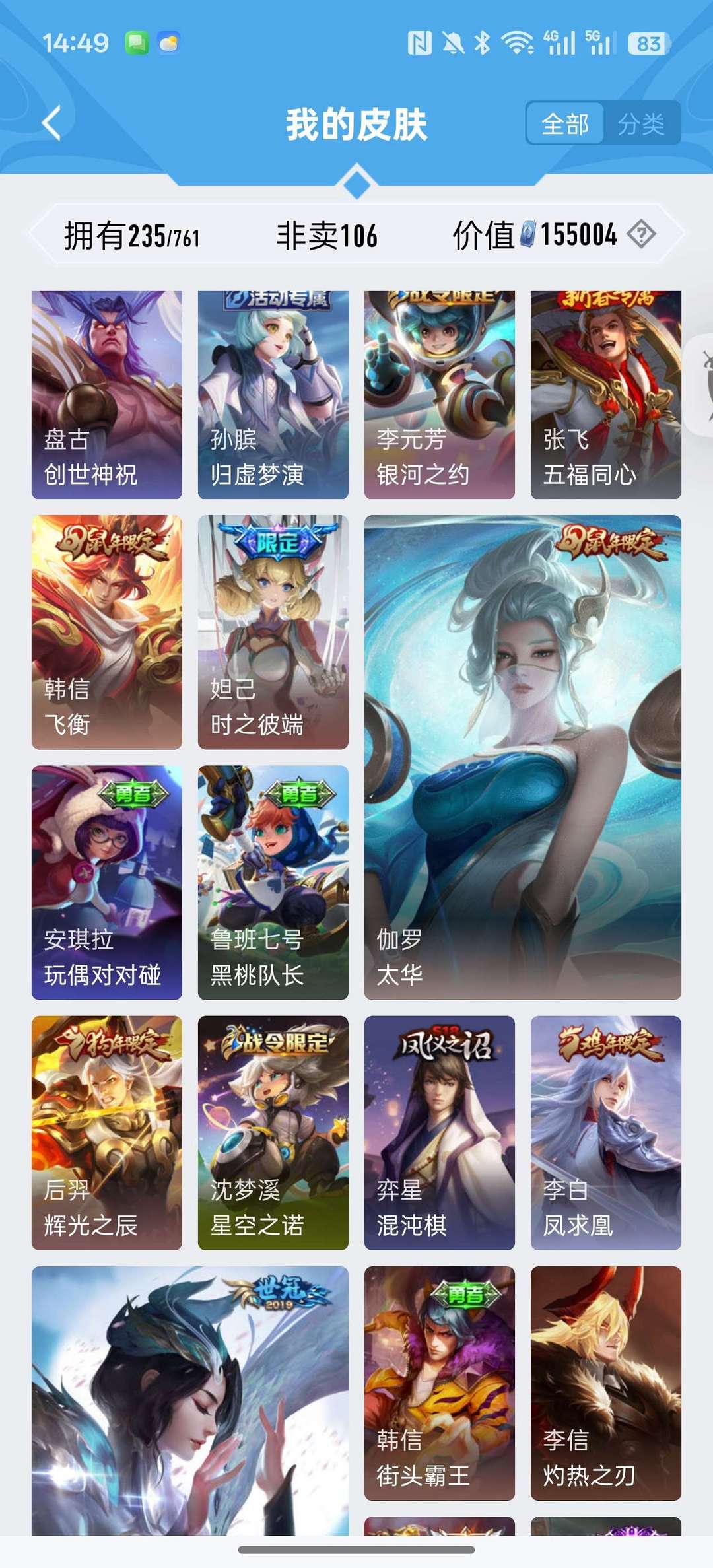Select 张飞 五福同心 skin
This screenshot has width=713, height=1568.
pos(606,394)
